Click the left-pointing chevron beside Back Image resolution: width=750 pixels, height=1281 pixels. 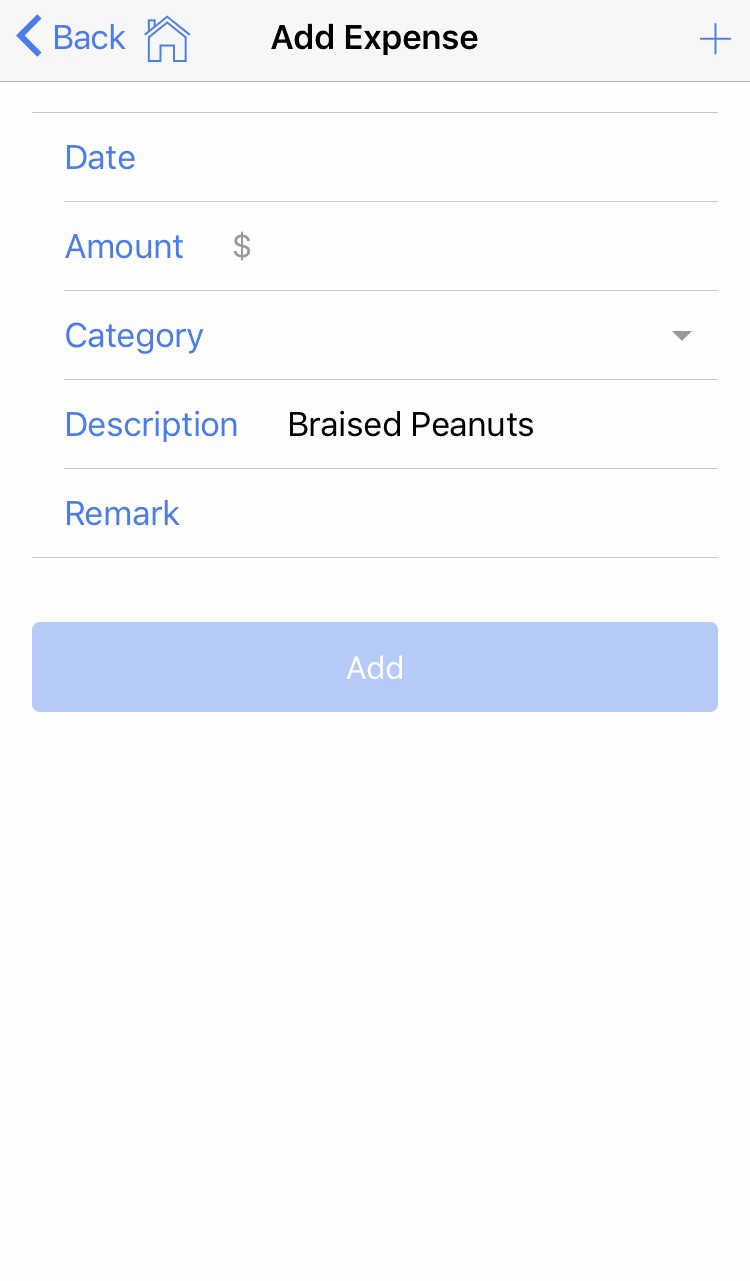(26, 37)
